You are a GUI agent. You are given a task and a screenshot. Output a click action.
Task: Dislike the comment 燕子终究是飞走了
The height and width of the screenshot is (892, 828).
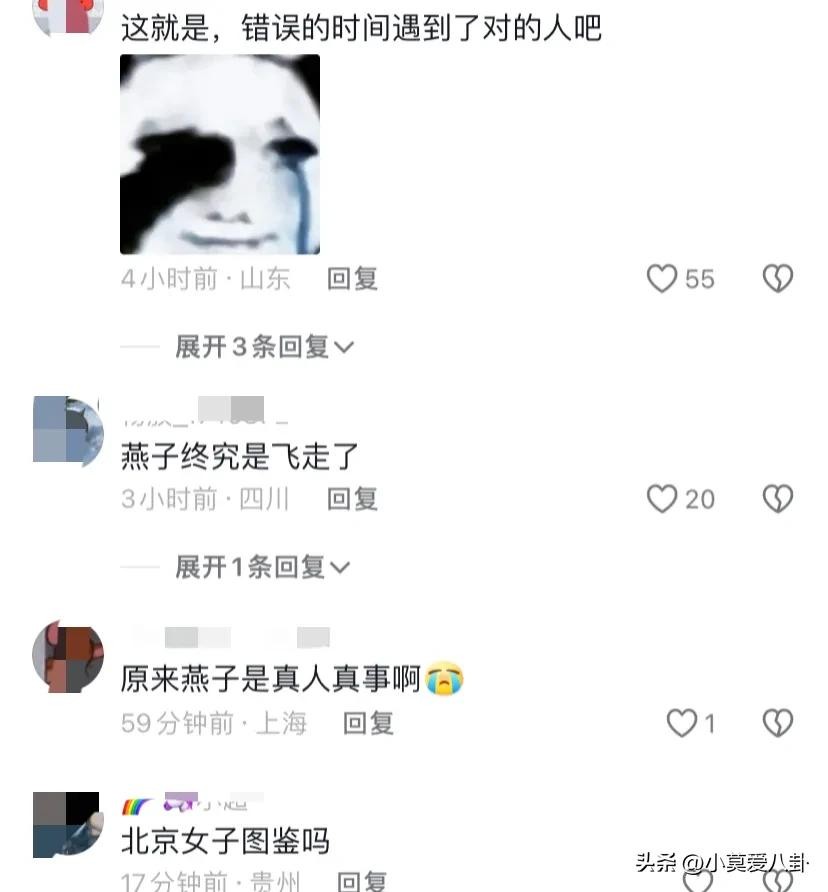point(778,498)
